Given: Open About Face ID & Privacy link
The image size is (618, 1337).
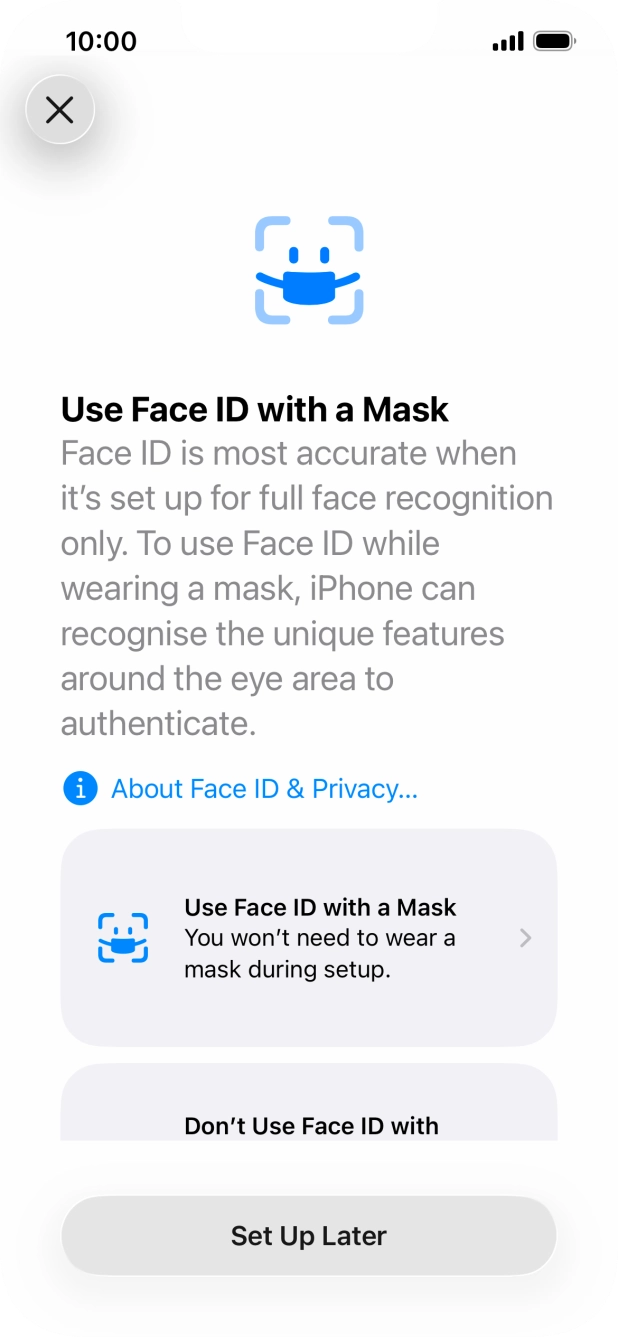Looking at the screenshot, I should (x=264, y=789).
